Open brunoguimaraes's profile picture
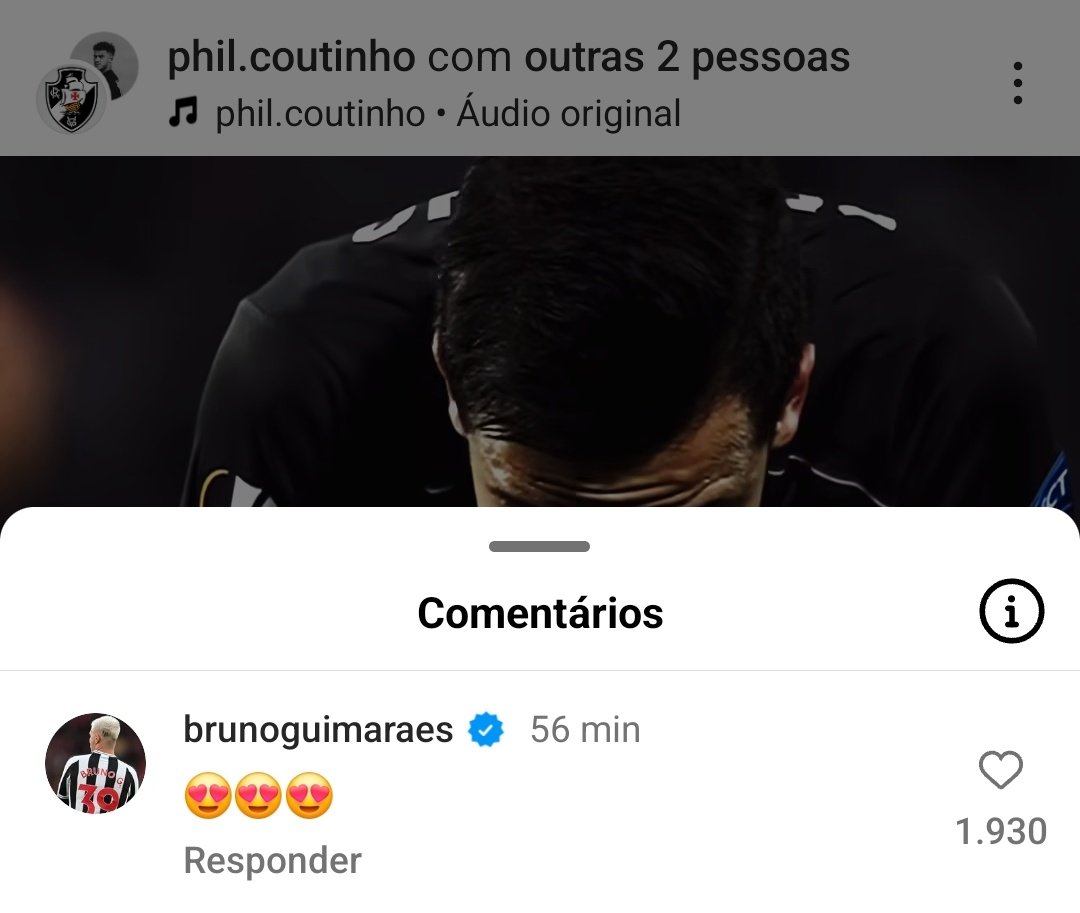Screen dimensions: 1080x913 96,763
